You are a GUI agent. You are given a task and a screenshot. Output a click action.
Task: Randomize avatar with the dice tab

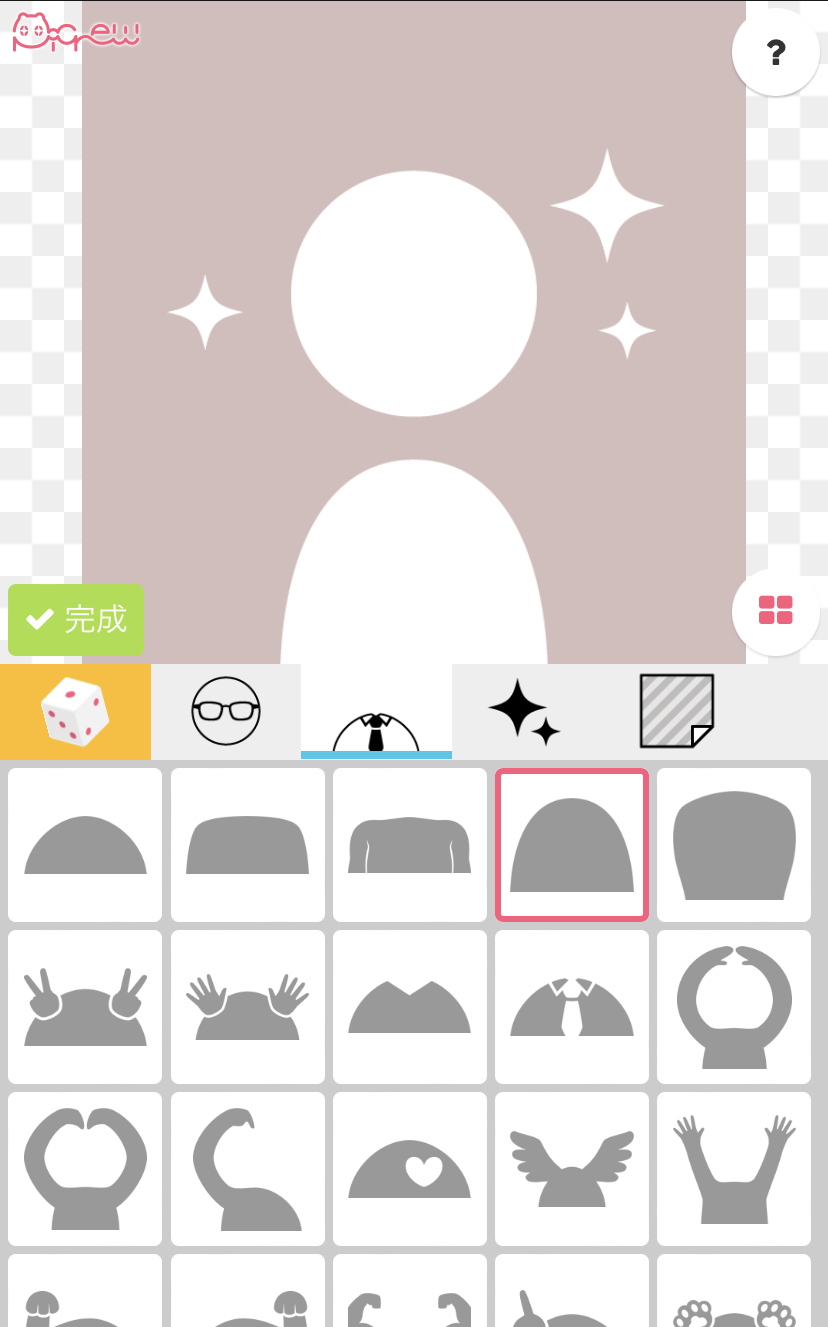point(75,712)
